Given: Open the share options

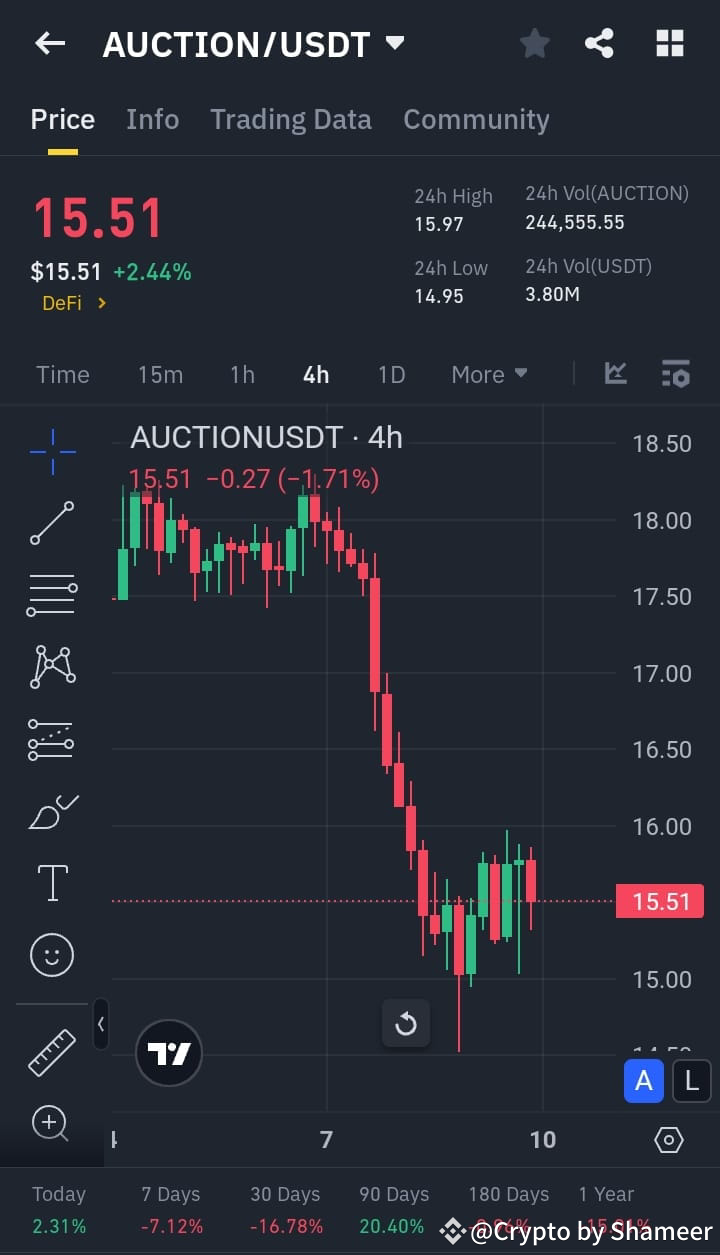Looking at the screenshot, I should (600, 43).
